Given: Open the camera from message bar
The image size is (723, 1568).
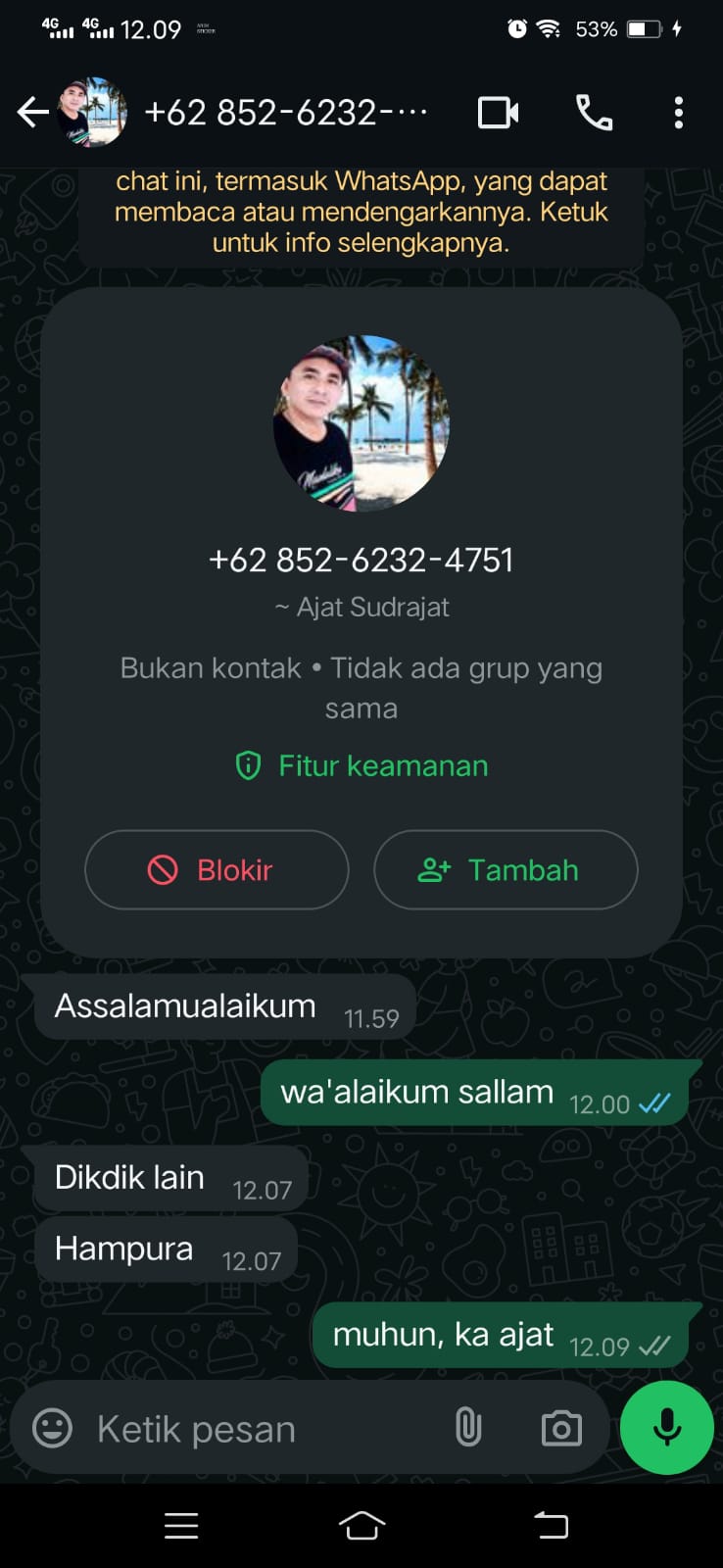Looking at the screenshot, I should 561,1428.
